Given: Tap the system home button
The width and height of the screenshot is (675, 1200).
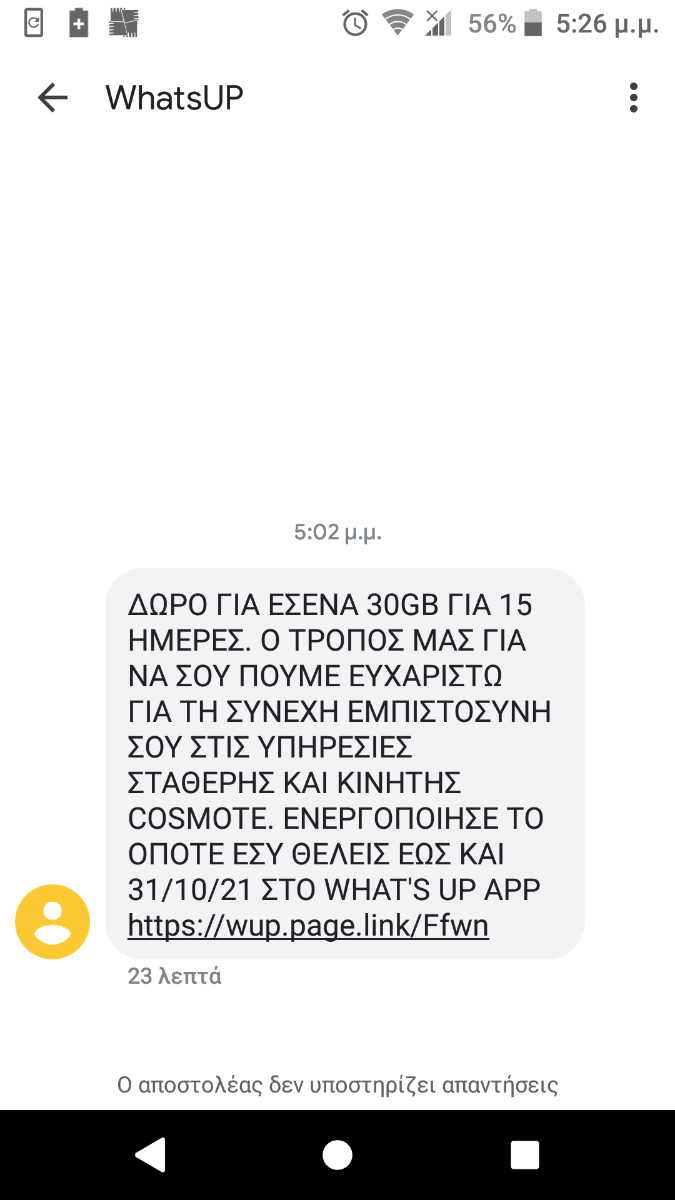Looking at the screenshot, I should click(x=337, y=1155).
